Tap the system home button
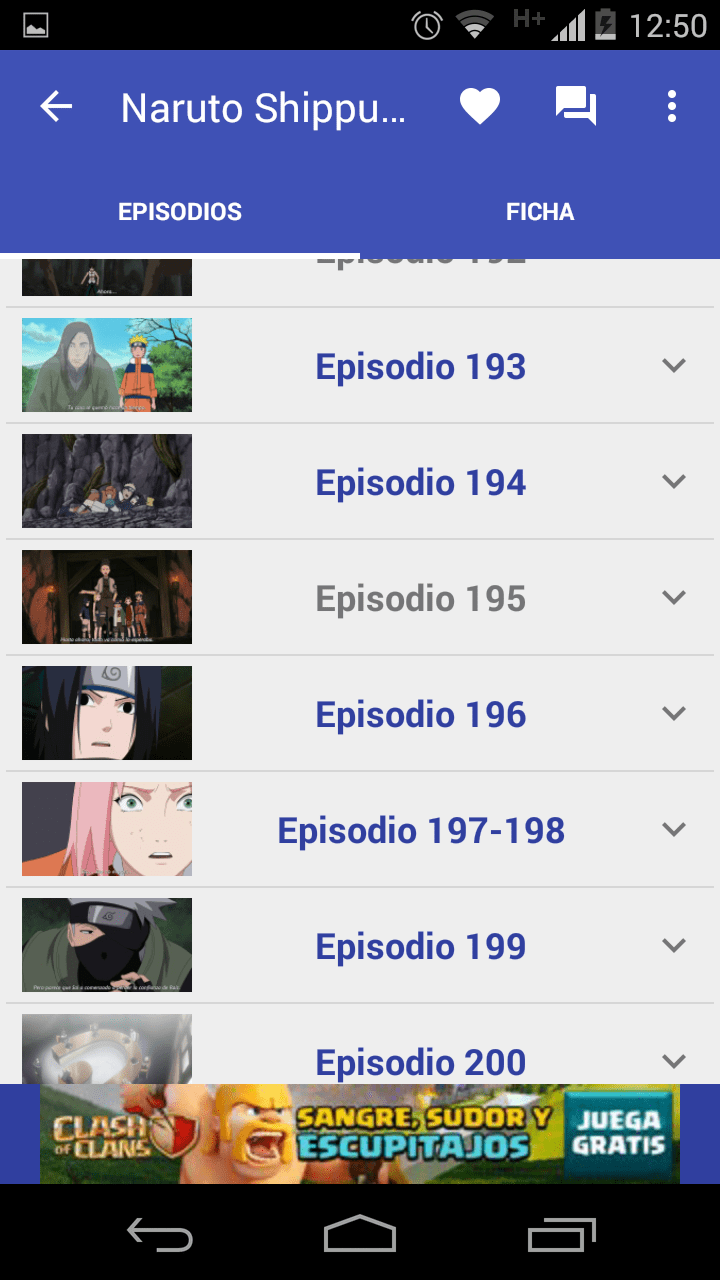Image resolution: width=720 pixels, height=1280 pixels. click(x=360, y=1235)
